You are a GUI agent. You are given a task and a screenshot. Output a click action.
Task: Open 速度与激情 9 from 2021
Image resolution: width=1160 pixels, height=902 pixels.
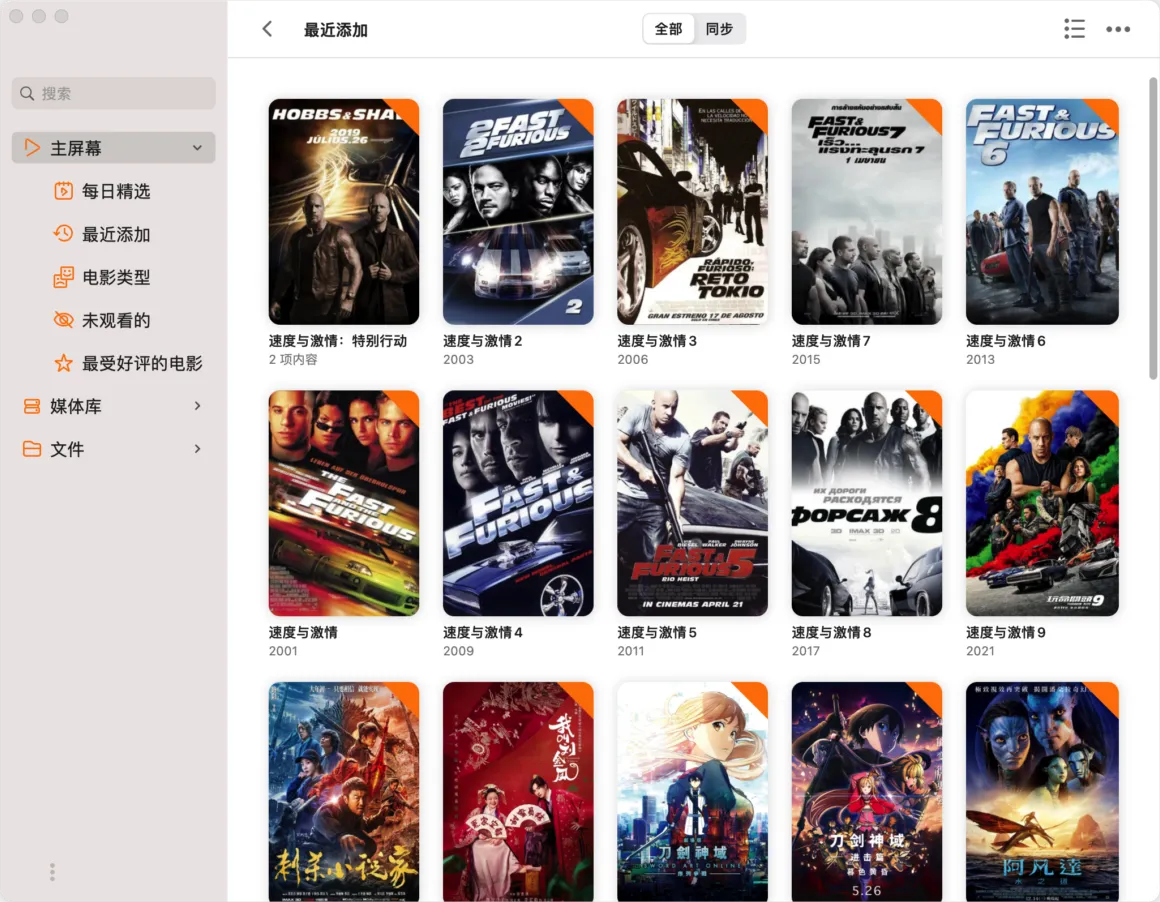[1042, 503]
